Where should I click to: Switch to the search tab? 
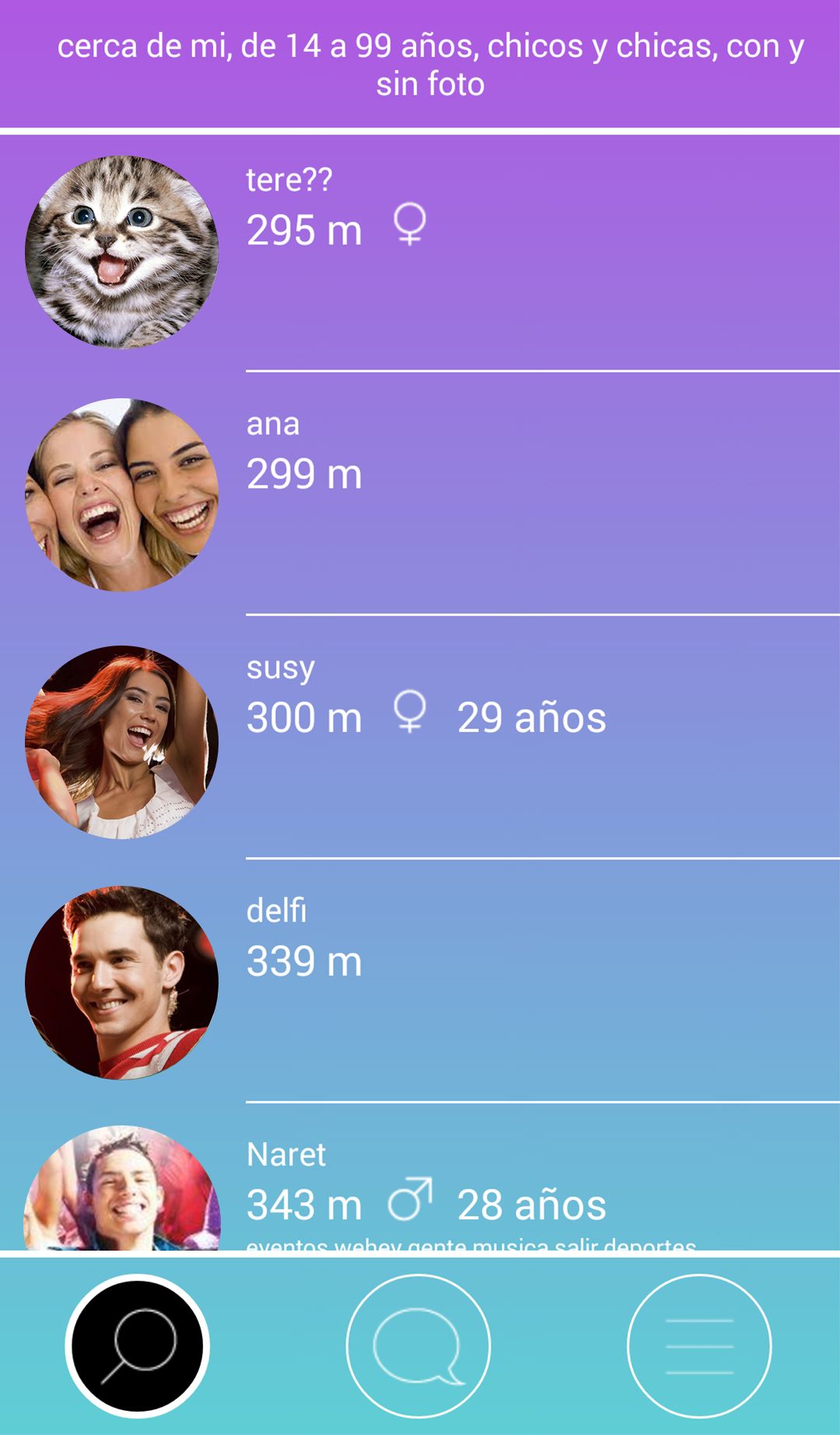[138, 1346]
